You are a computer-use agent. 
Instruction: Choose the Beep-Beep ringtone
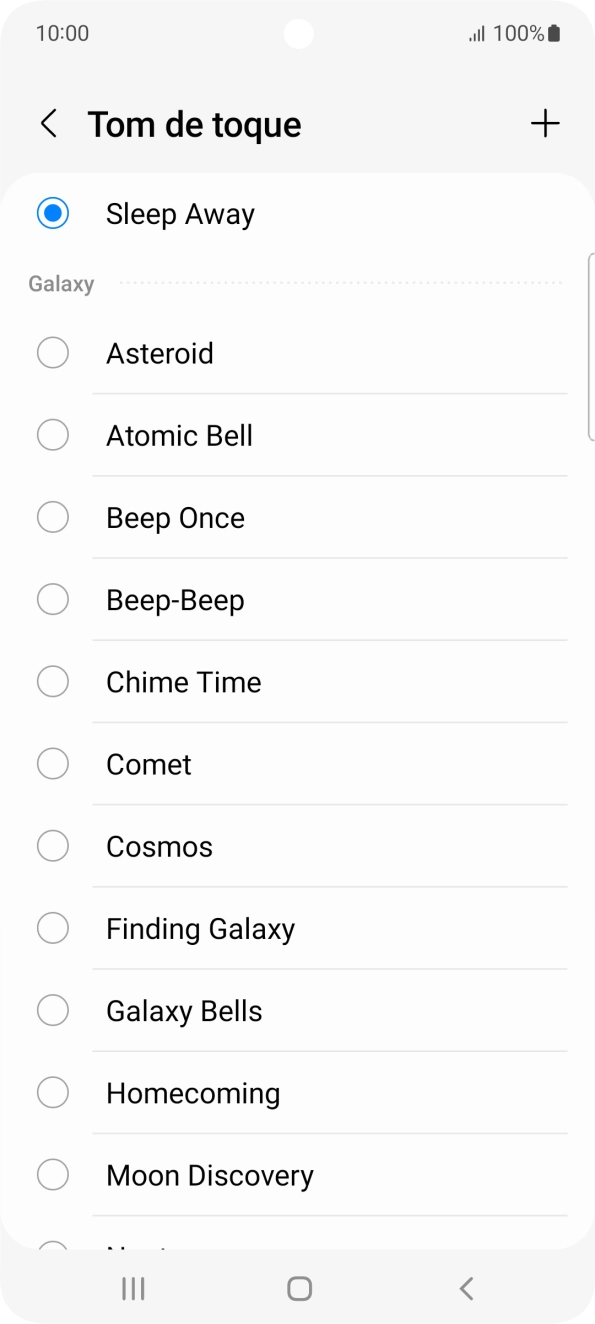tap(297, 599)
